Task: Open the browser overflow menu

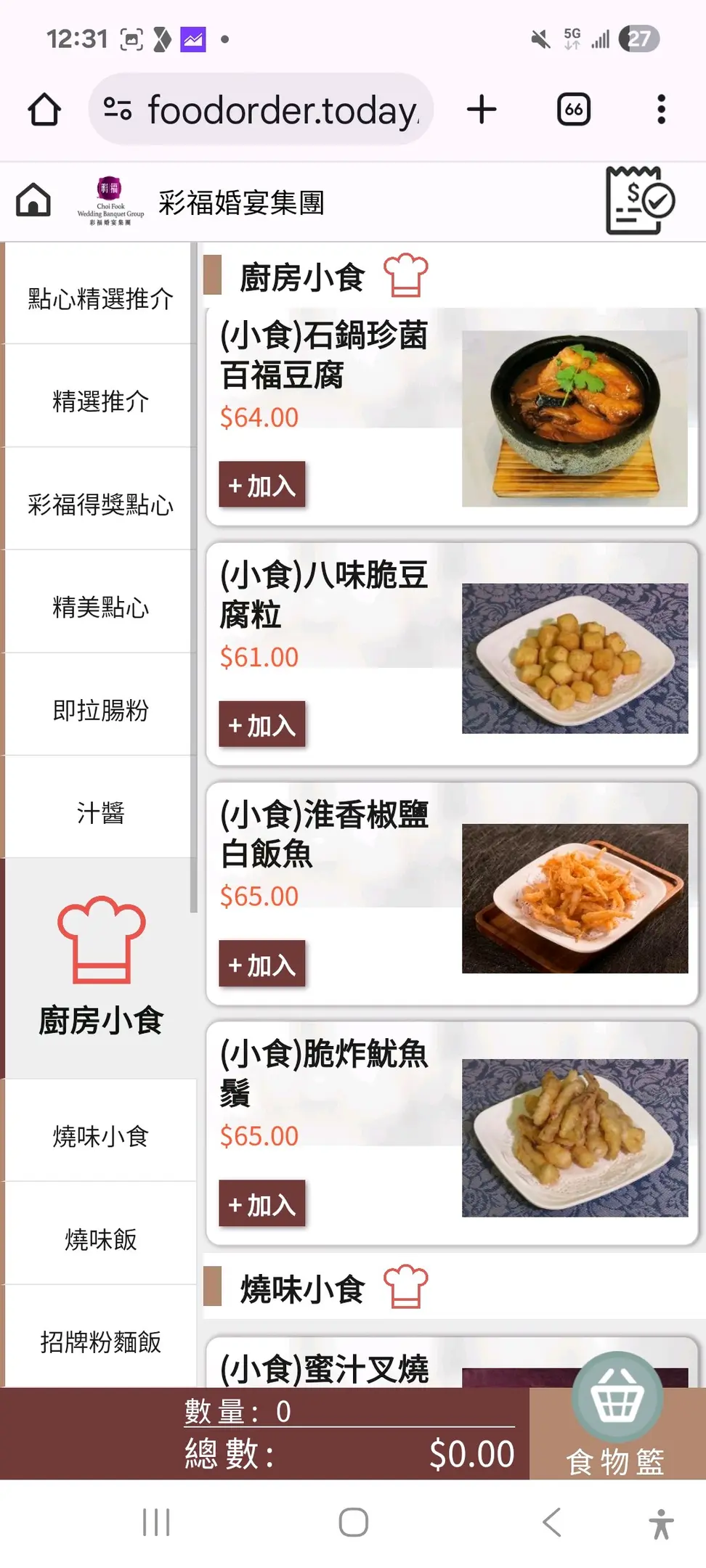Action: (x=661, y=110)
